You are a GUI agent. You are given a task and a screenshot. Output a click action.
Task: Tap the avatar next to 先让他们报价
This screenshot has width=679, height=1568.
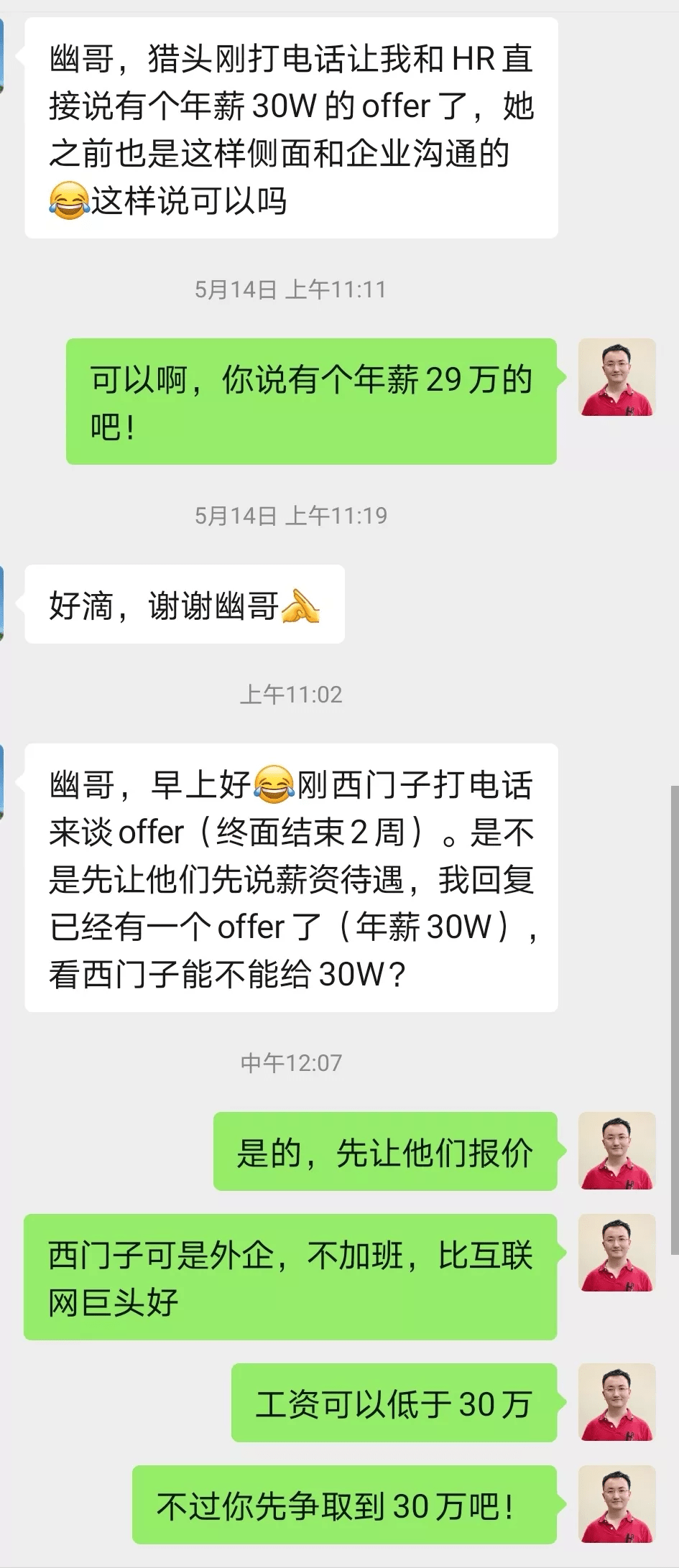617,1151
